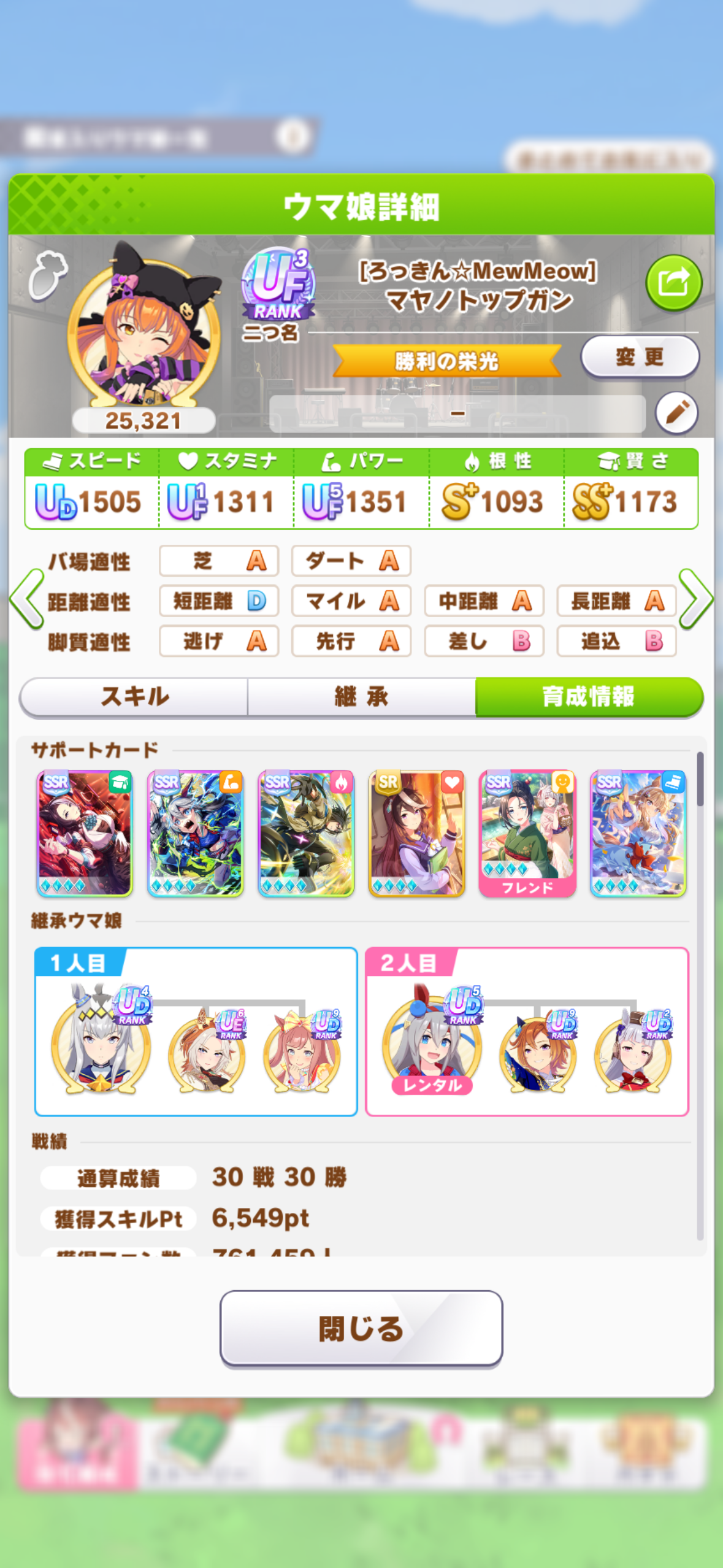This screenshot has height=1568, width=723.
Task: Switch to the スキル tab
Action: (x=134, y=696)
